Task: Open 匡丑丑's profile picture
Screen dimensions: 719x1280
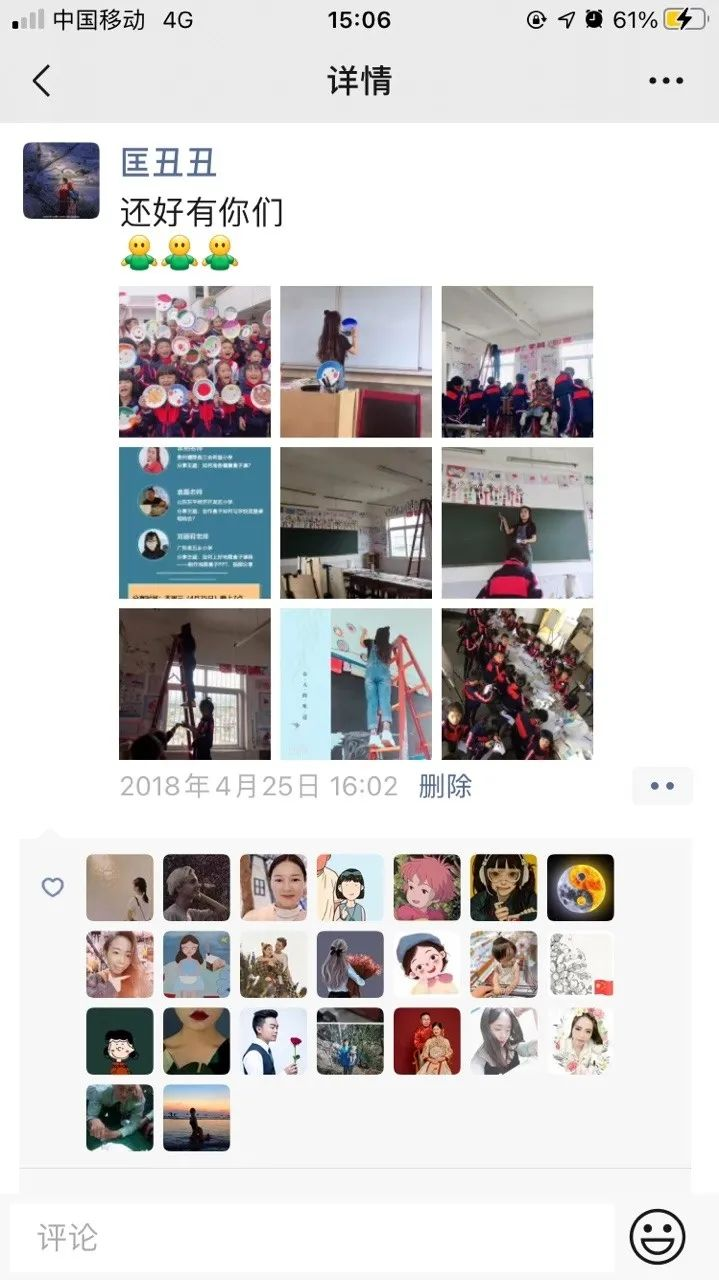Action: point(61,181)
